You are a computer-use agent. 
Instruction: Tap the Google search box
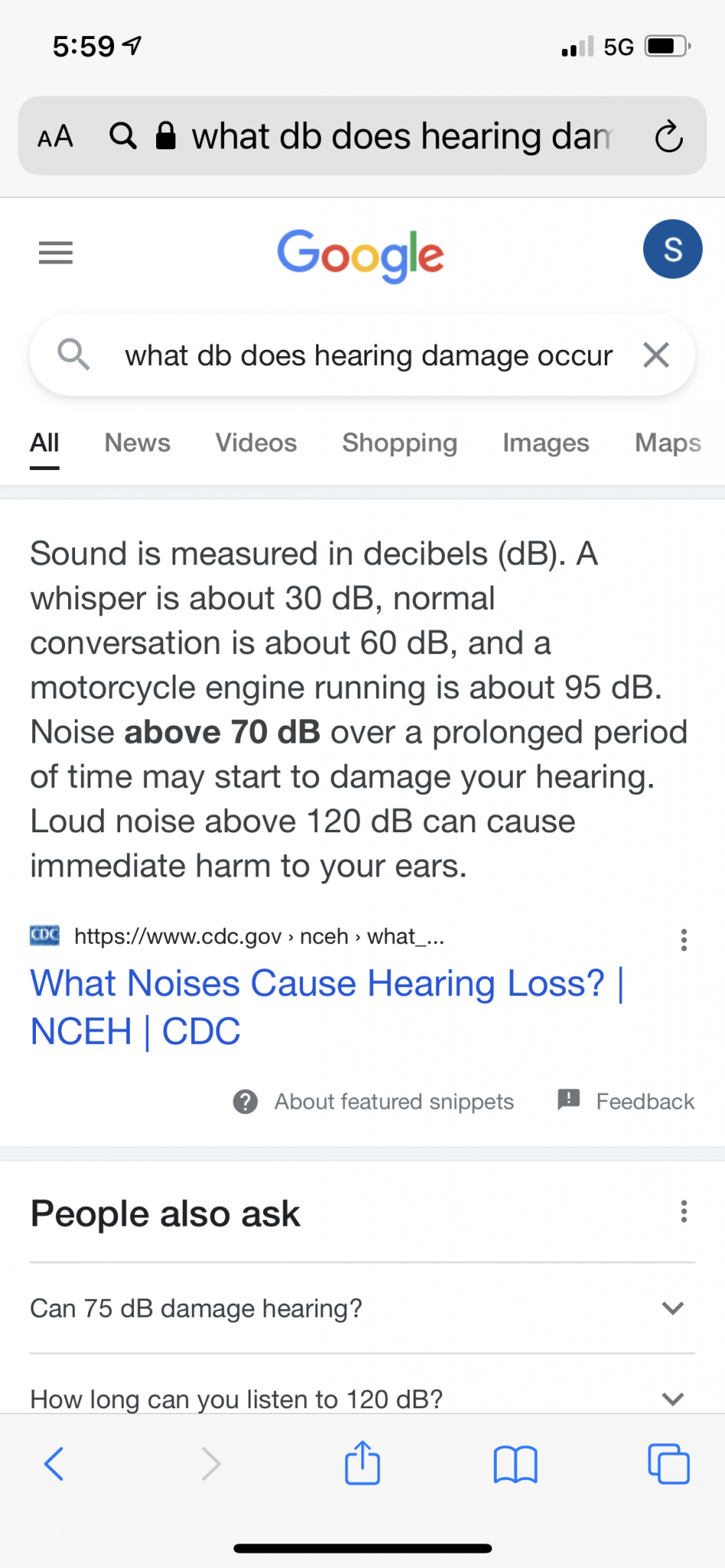[367, 356]
